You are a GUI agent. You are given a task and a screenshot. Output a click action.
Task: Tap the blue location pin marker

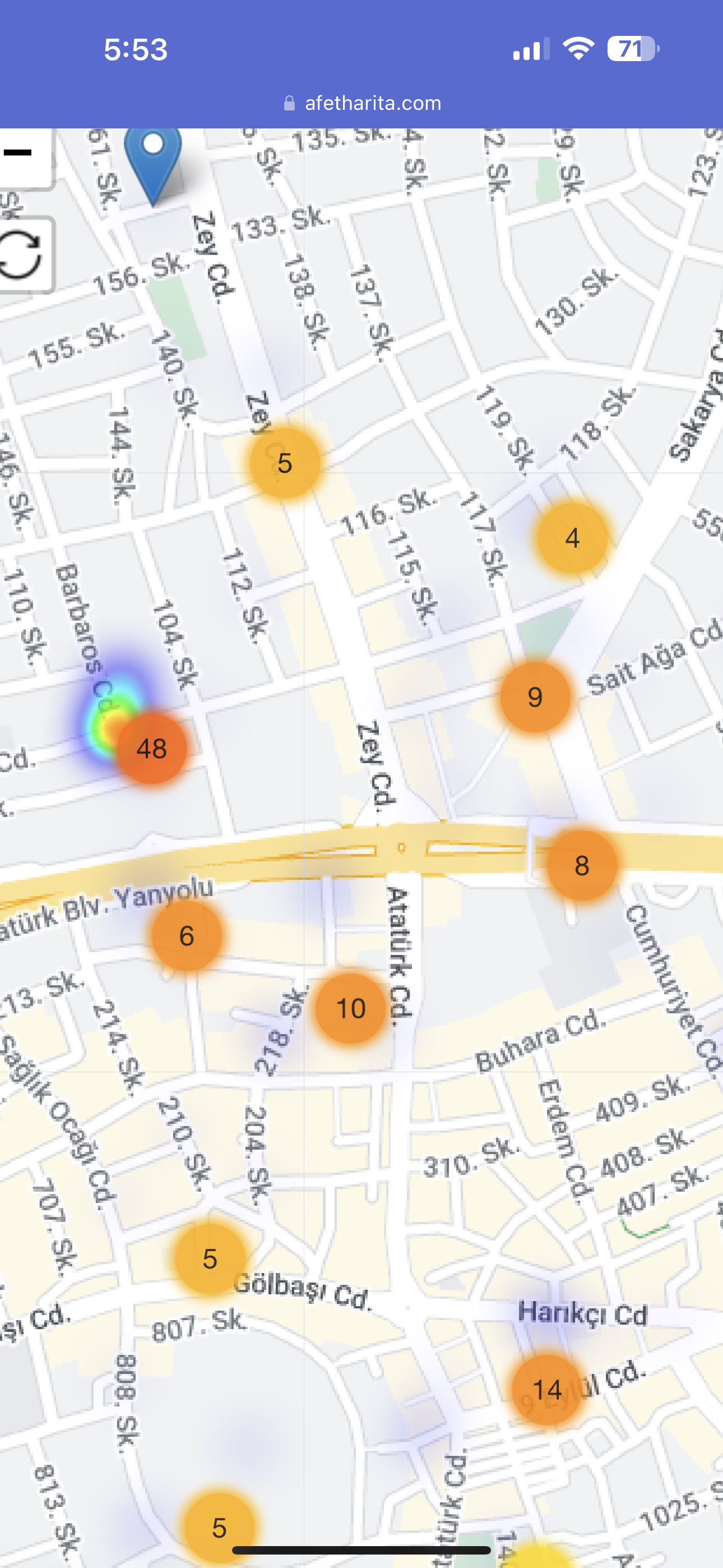tap(152, 163)
